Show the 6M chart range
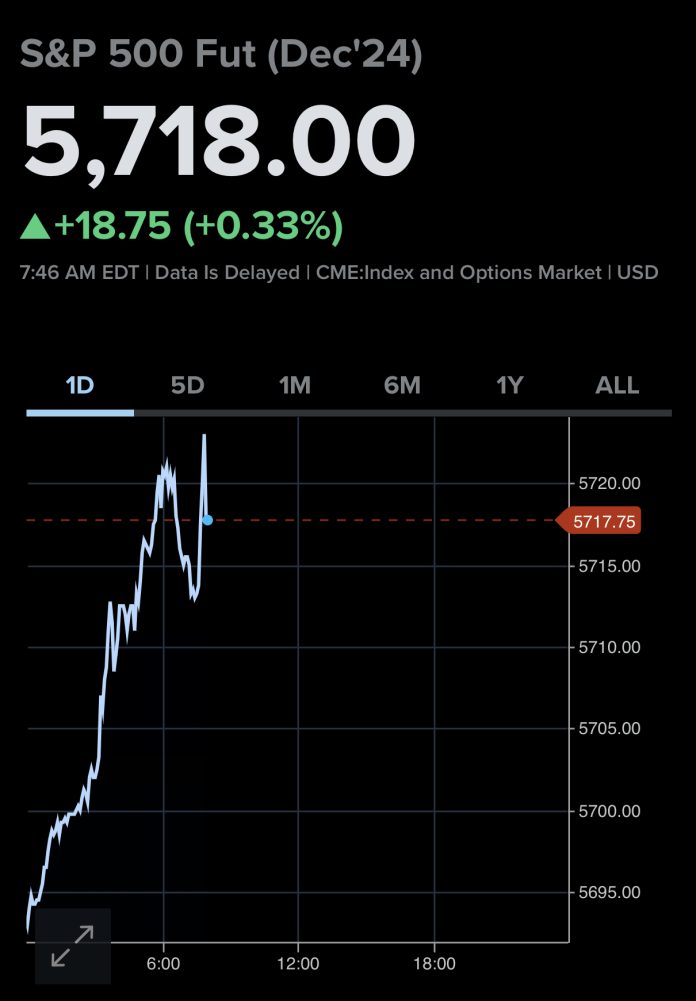Screen dimensions: 696x1001 pos(402,385)
